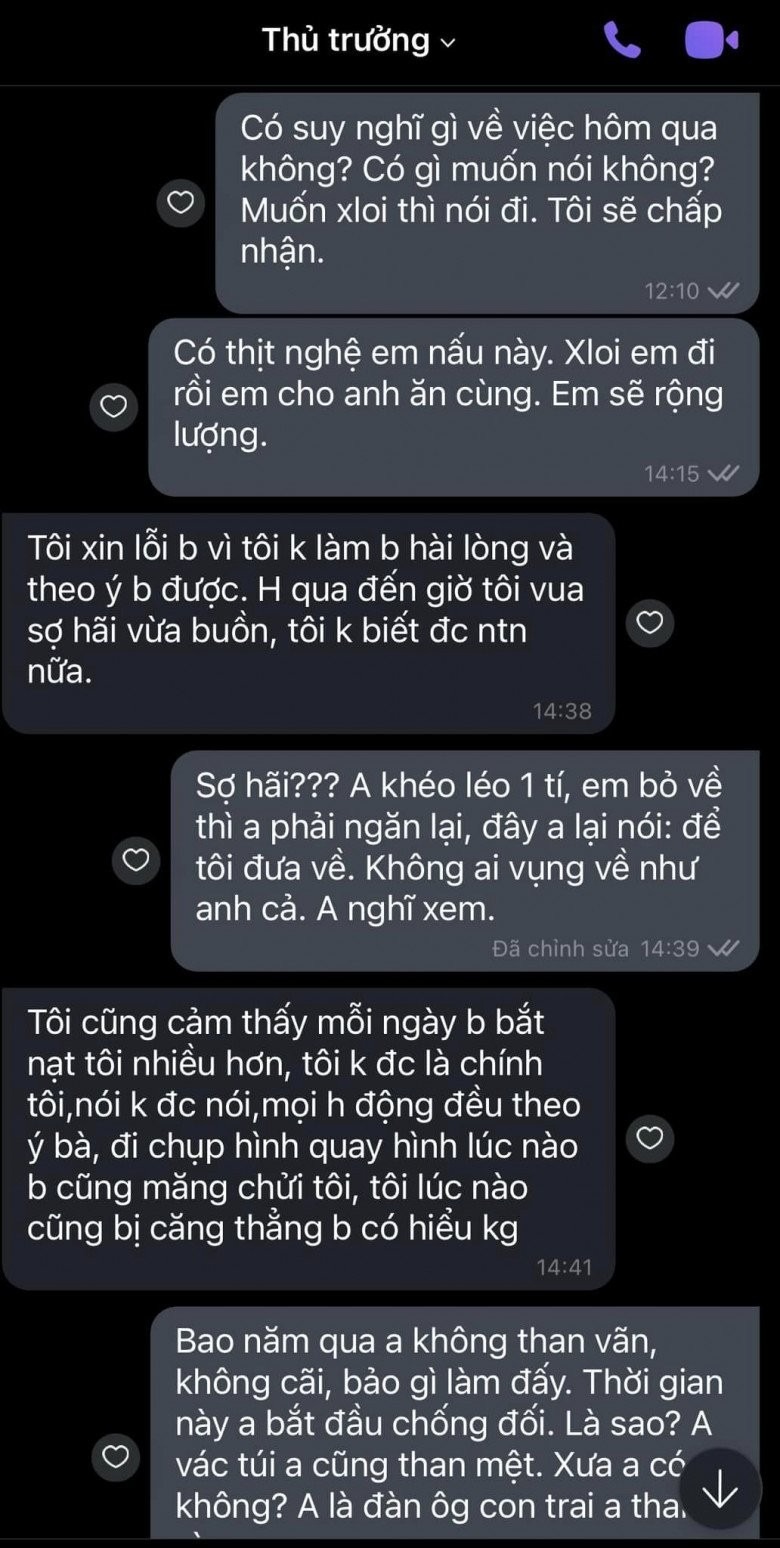Open Thủ trưởng chat info dropdown
This screenshot has width=780, height=1548.
click(358, 40)
